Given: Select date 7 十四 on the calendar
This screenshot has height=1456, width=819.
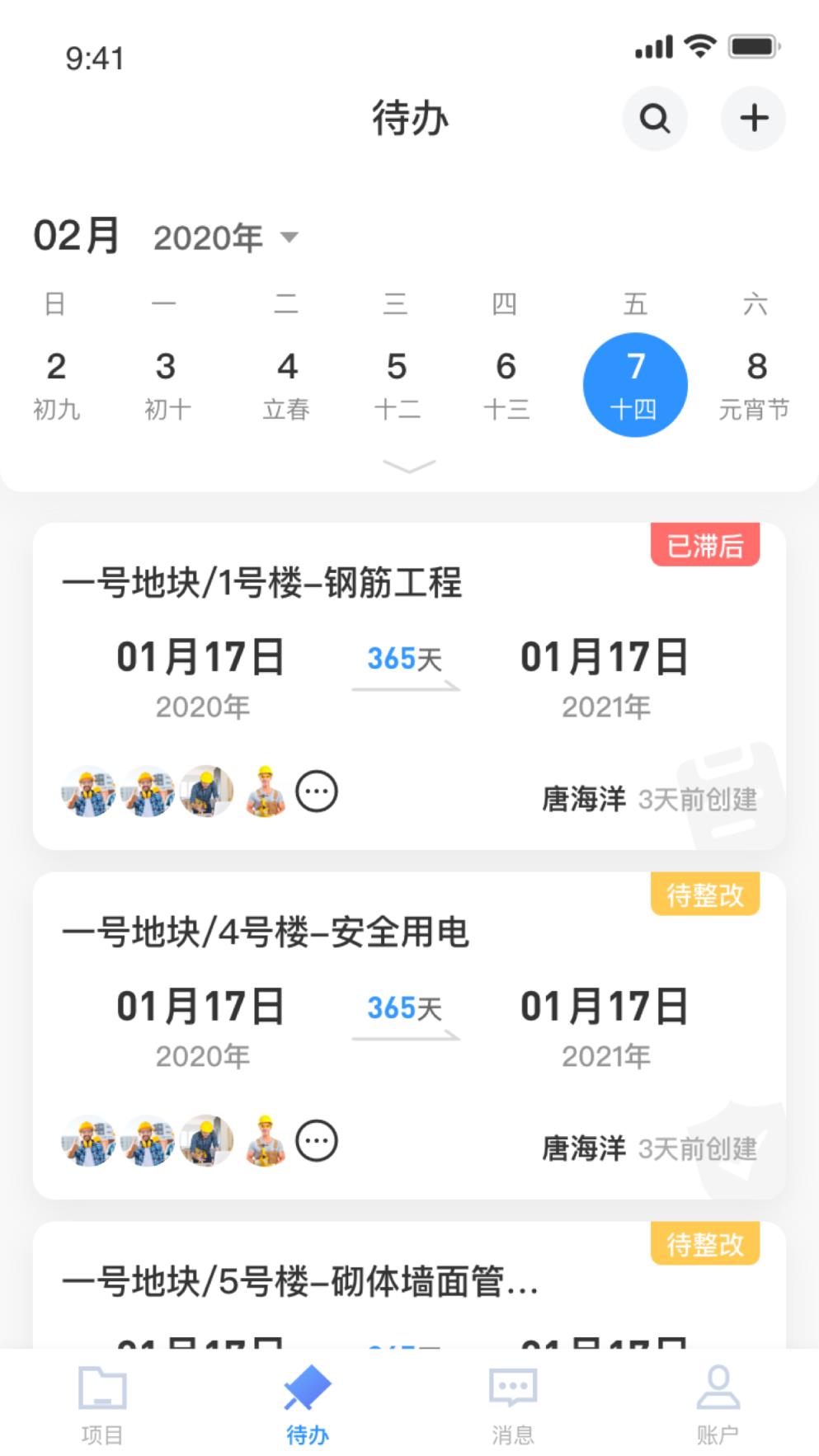Looking at the screenshot, I should pyautogui.click(x=634, y=383).
